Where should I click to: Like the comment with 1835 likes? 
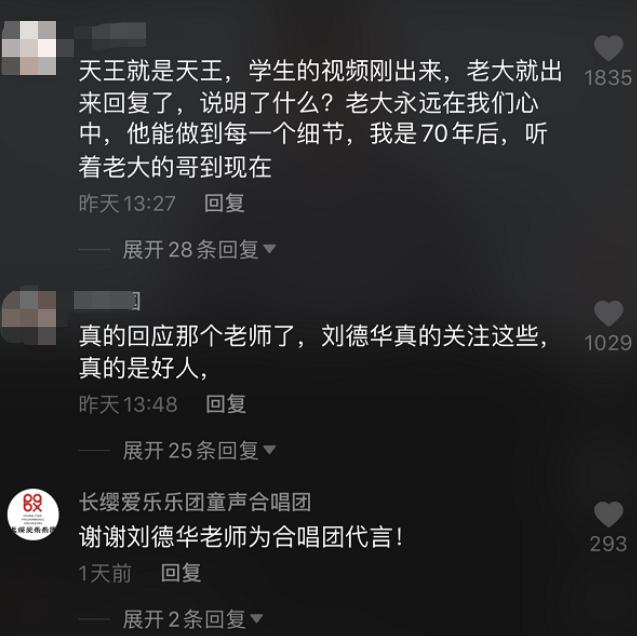coord(608,47)
